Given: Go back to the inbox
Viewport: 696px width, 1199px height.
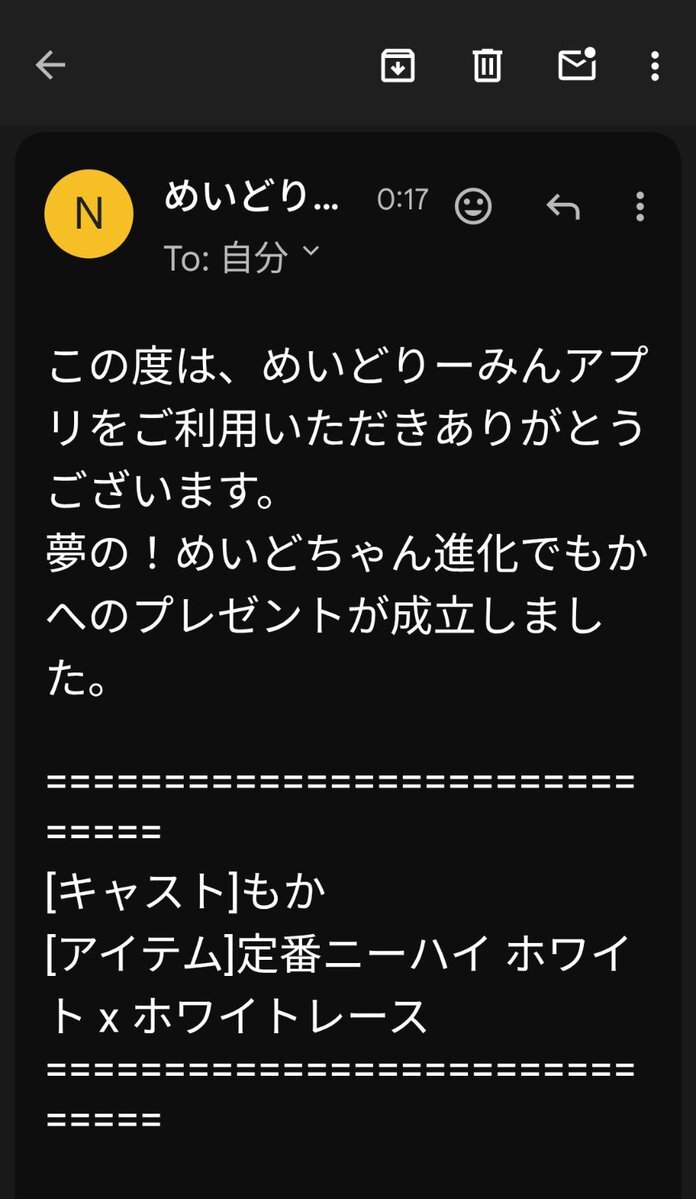Looking at the screenshot, I should 50,66.
